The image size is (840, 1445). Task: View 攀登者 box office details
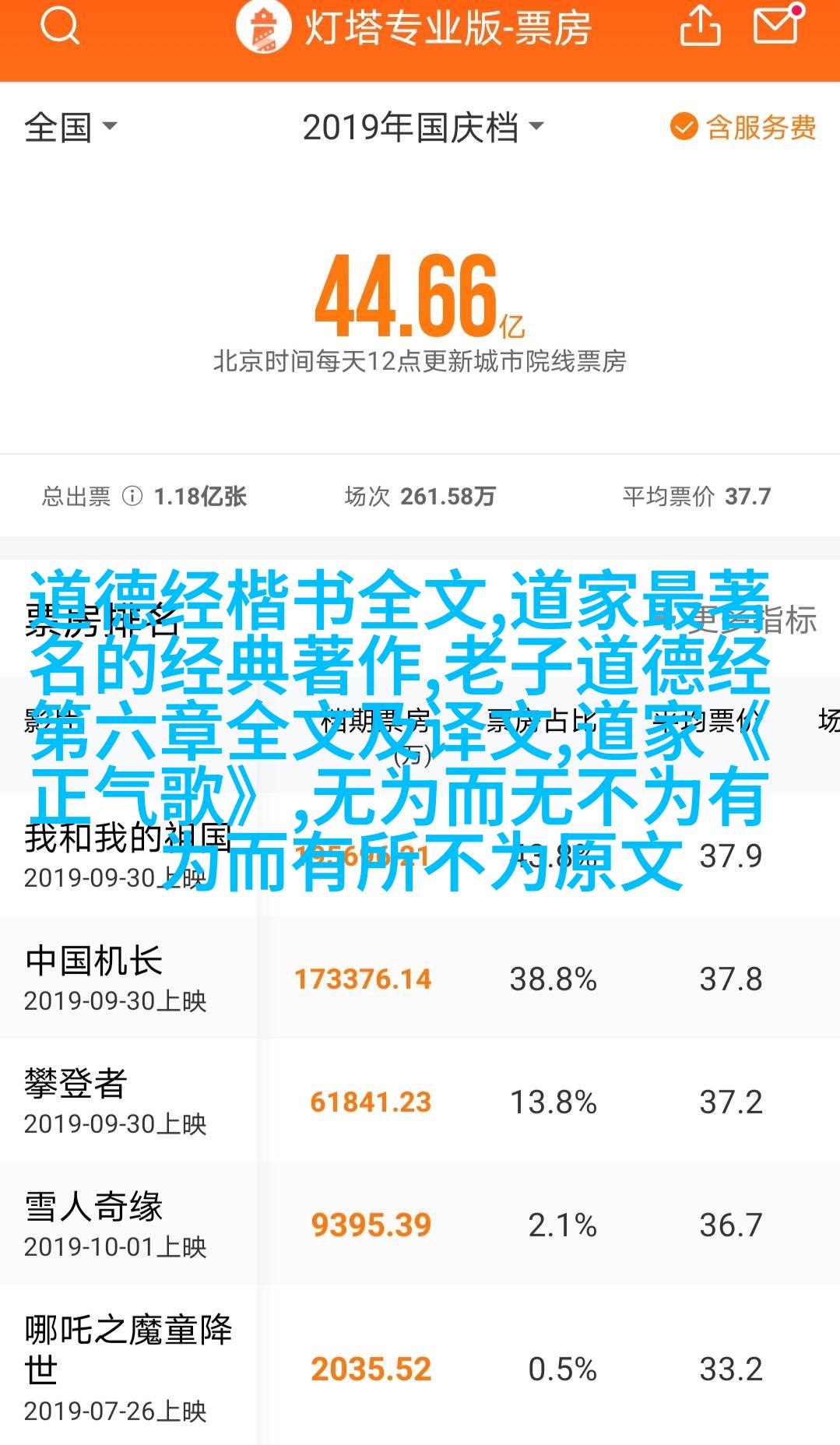pyautogui.click(x=76, y=1100)
